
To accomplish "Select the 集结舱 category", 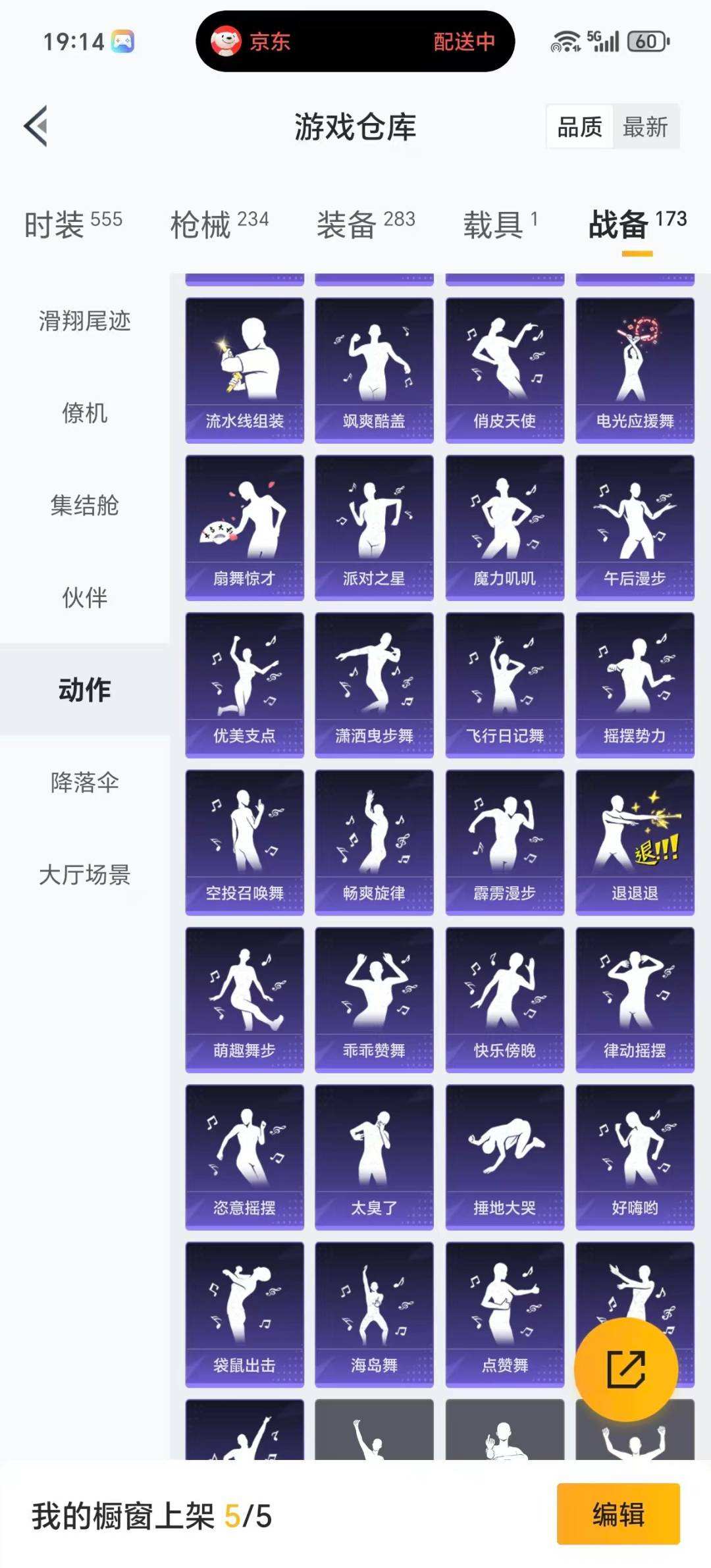I will point(84,506).
